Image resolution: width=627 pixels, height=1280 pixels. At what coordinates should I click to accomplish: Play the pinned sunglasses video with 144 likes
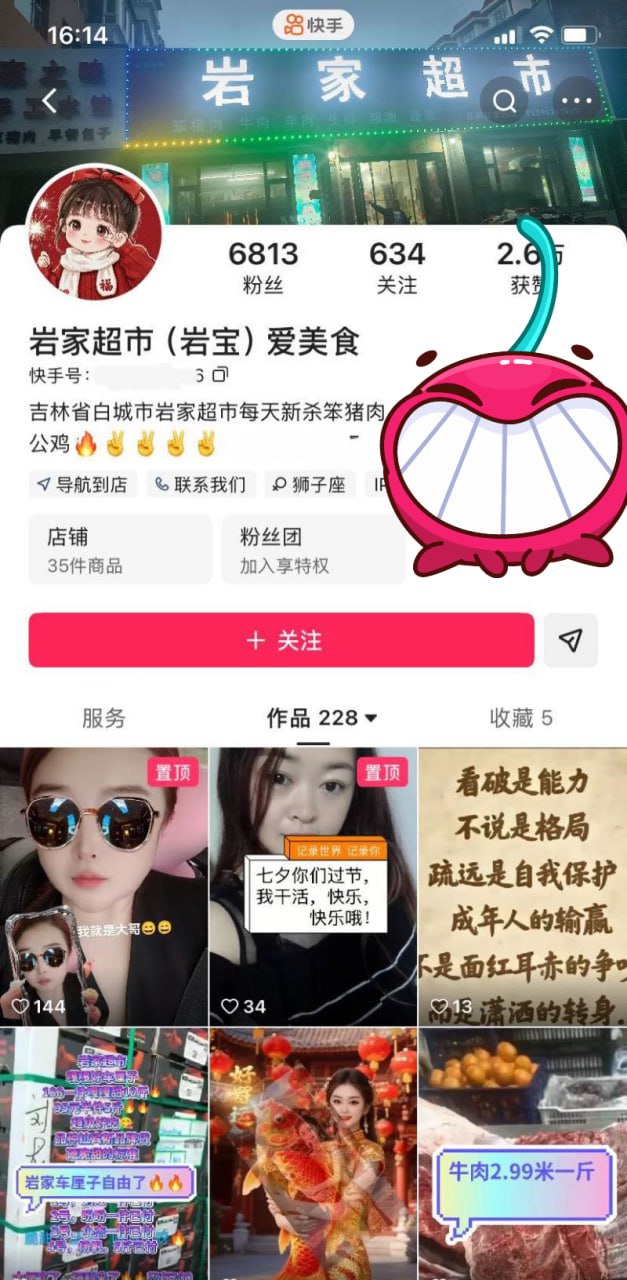click(x=104, y=886)
